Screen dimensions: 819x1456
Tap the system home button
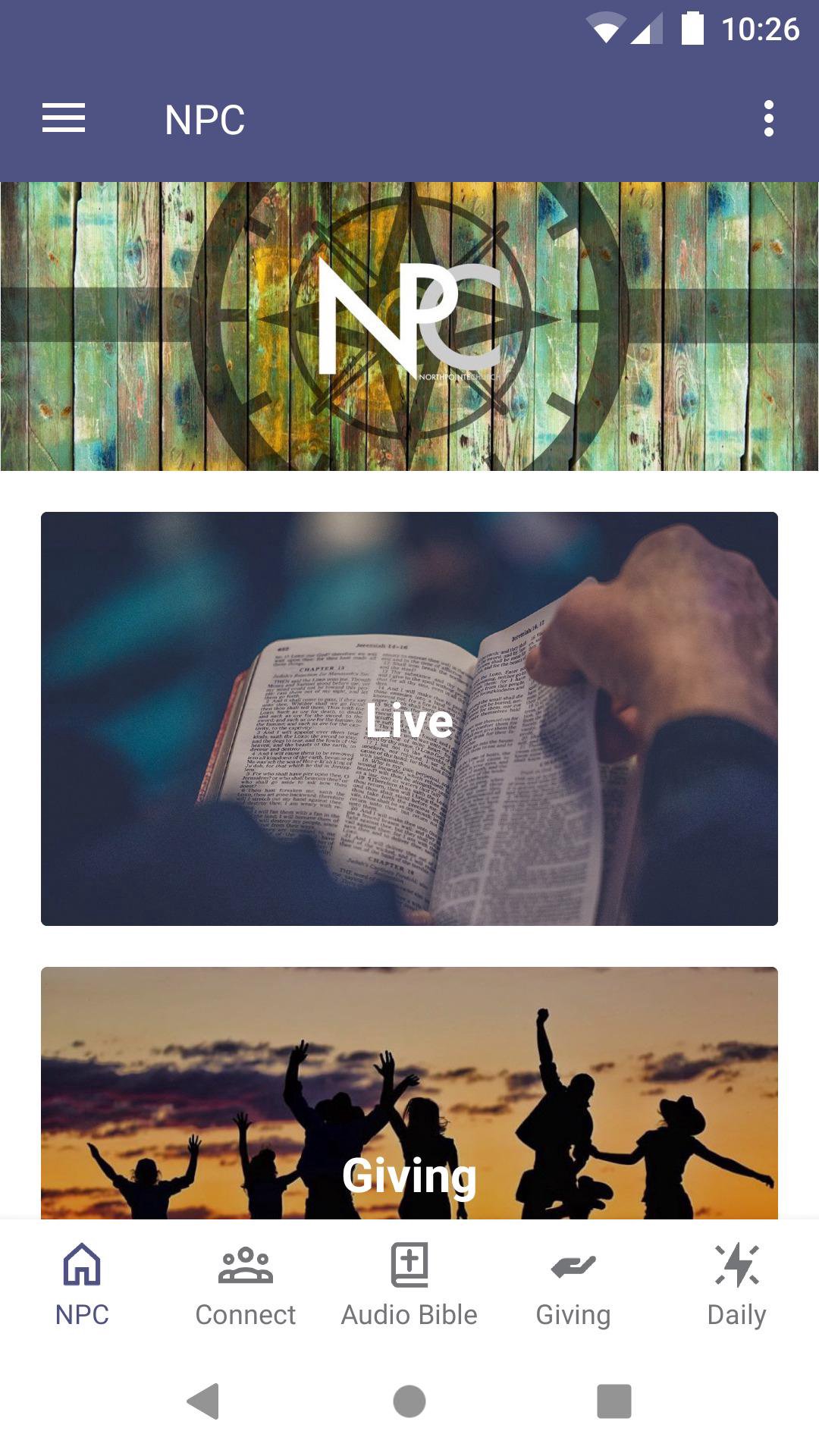409,1401
